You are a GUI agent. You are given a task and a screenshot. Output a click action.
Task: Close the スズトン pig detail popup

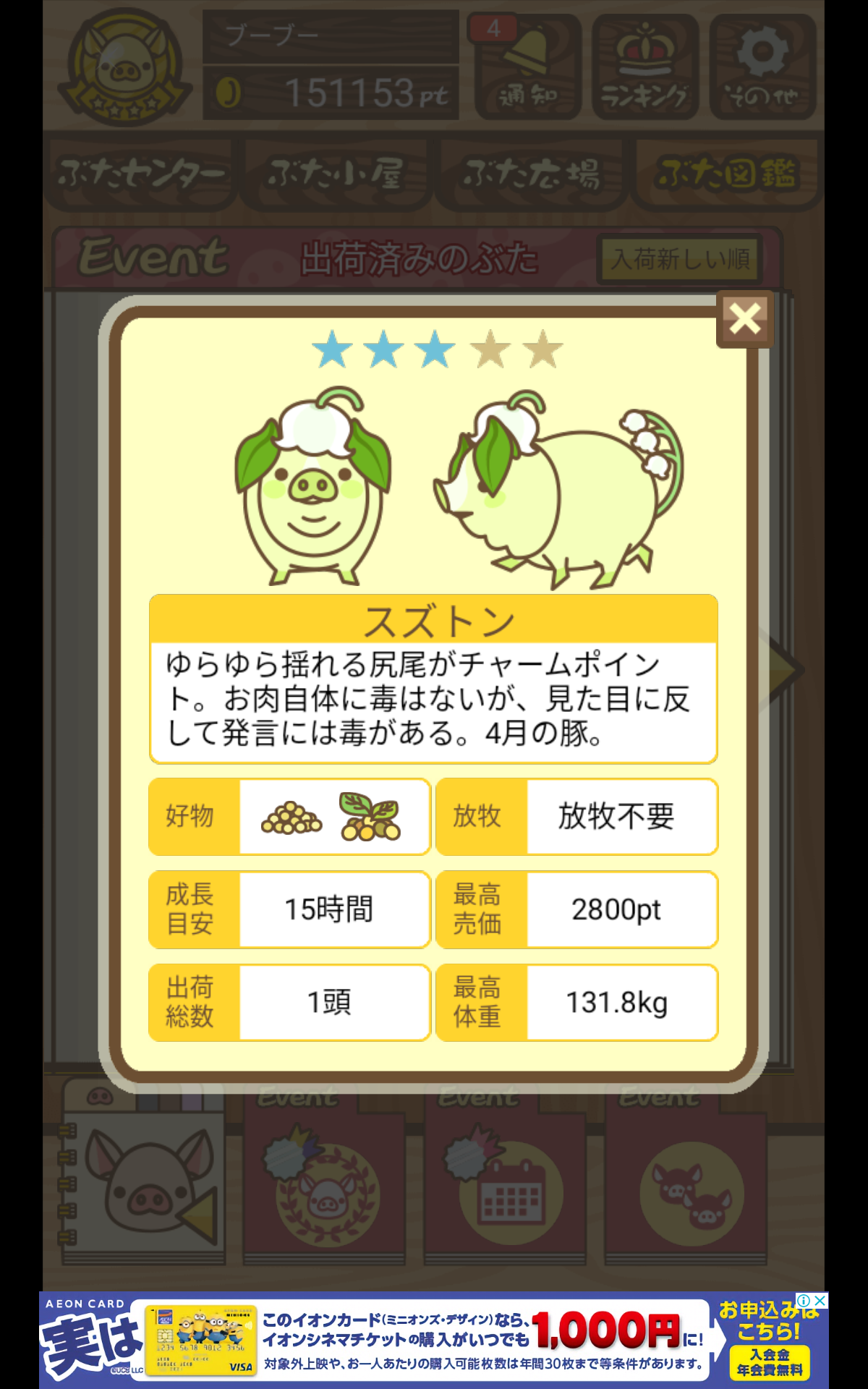[745, 319]
